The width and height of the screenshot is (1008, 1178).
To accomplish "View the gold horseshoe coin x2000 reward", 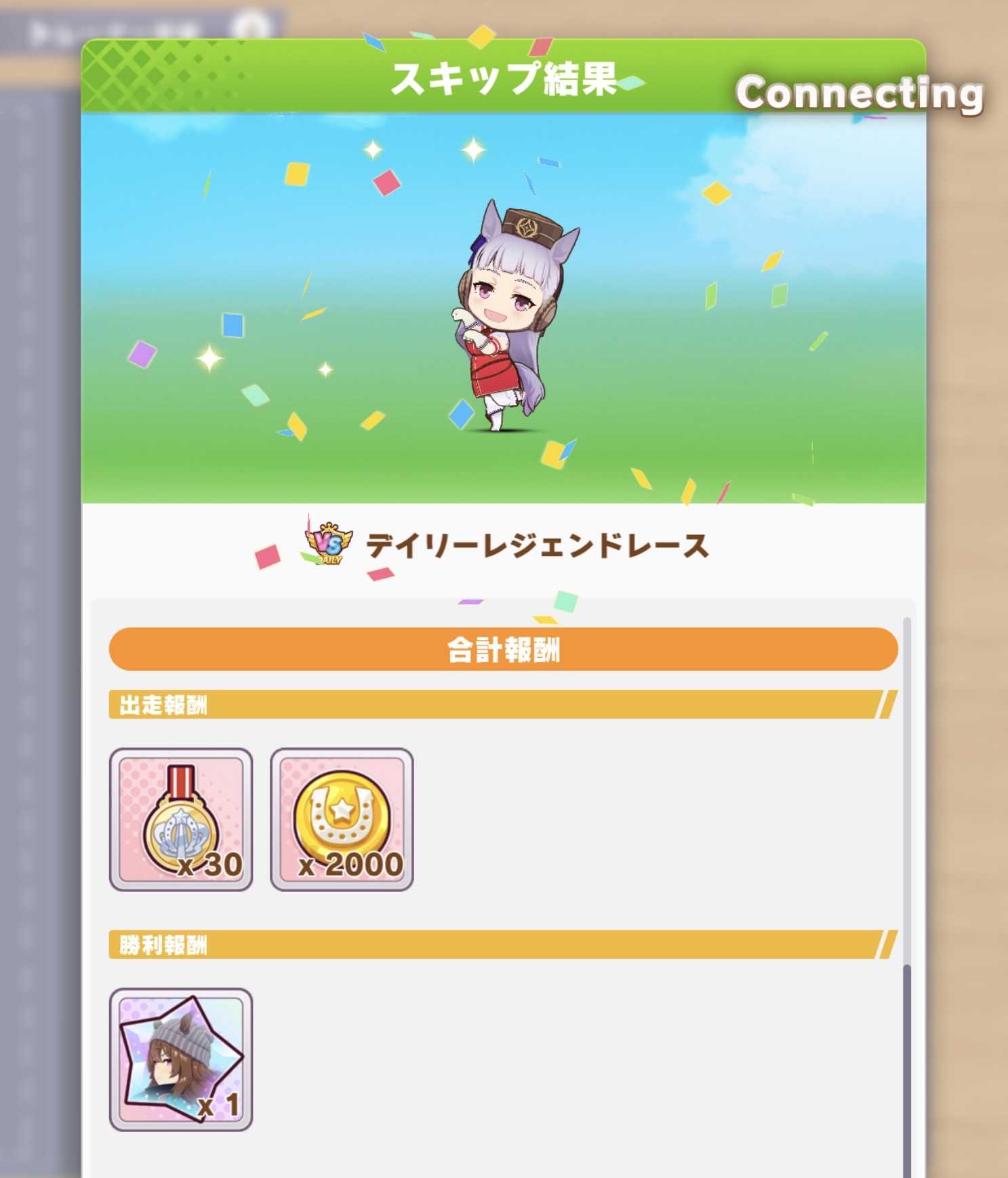I will click(342, 819).
